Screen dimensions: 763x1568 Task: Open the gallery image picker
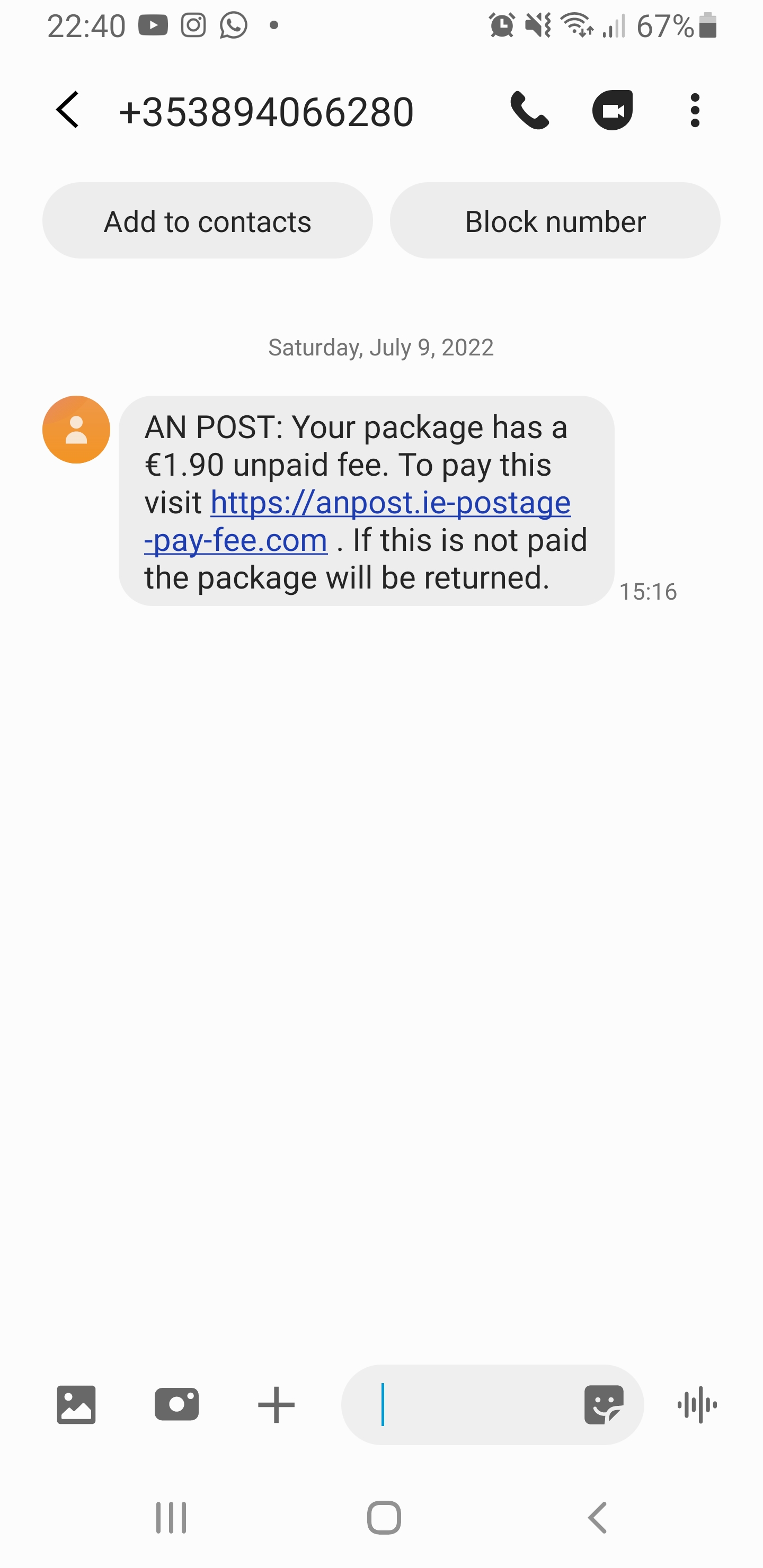[76, 1405]
